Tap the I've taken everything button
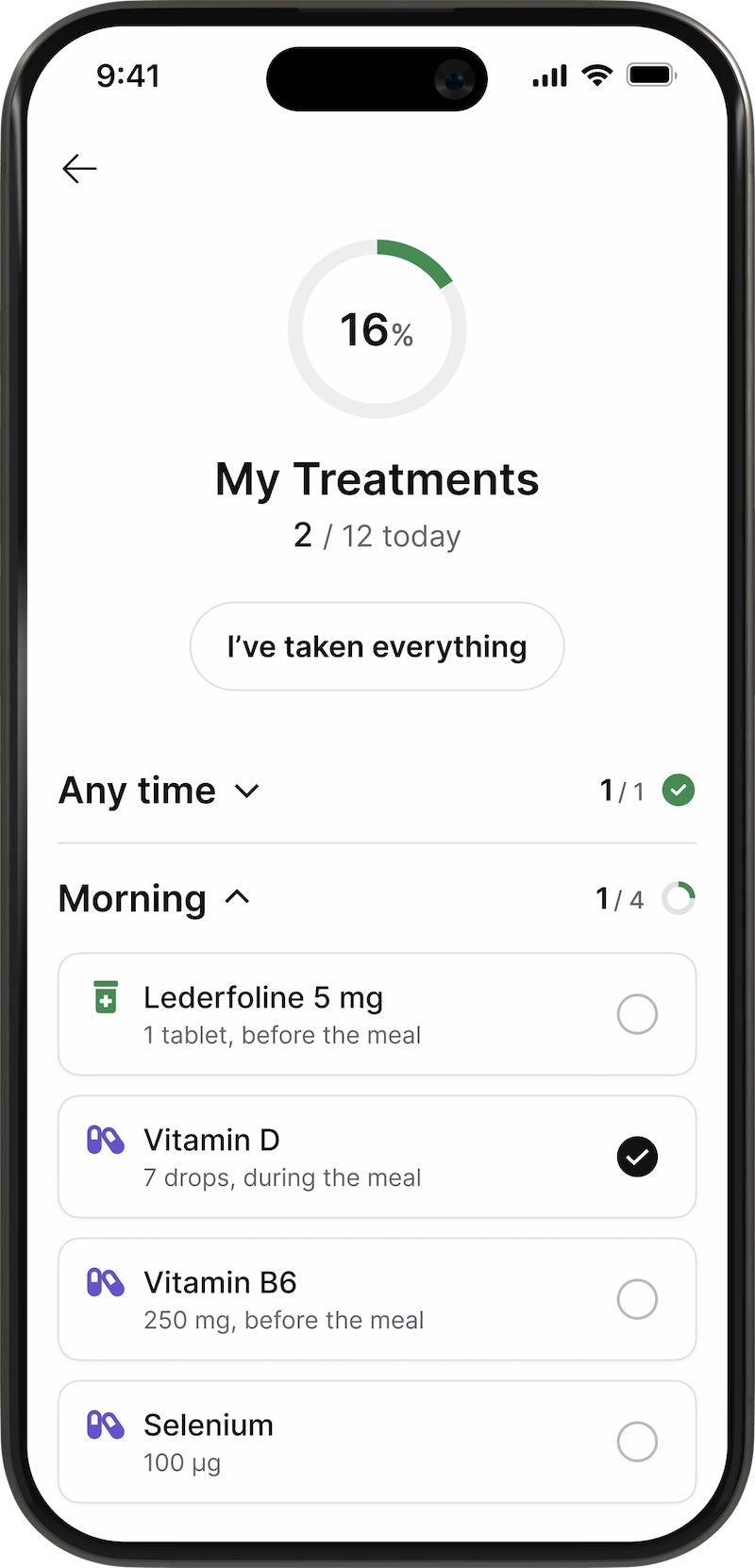This screenshot has width=755, height=1568. (x=377, y=647)
